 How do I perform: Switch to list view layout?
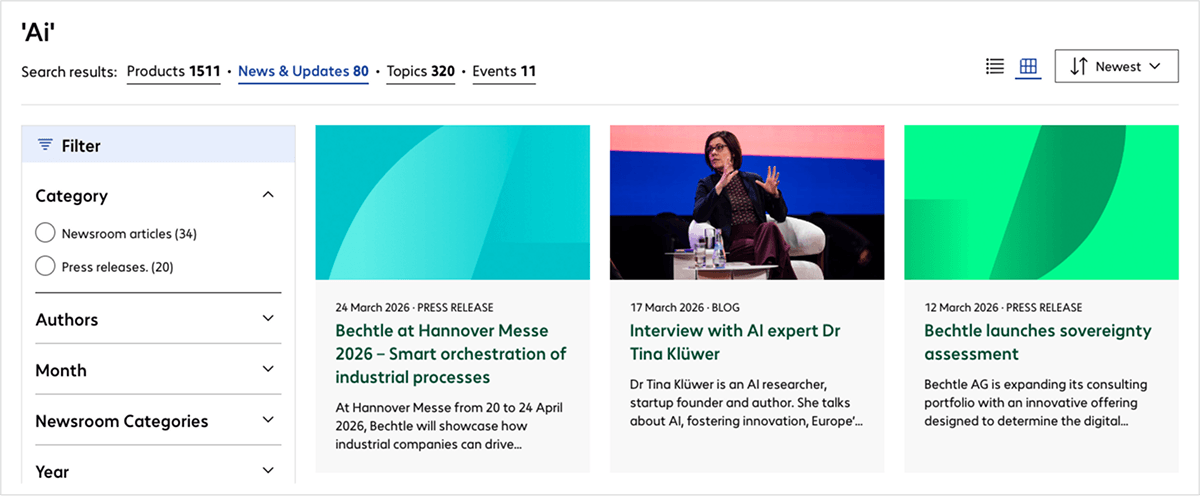(x=994, y=67)
